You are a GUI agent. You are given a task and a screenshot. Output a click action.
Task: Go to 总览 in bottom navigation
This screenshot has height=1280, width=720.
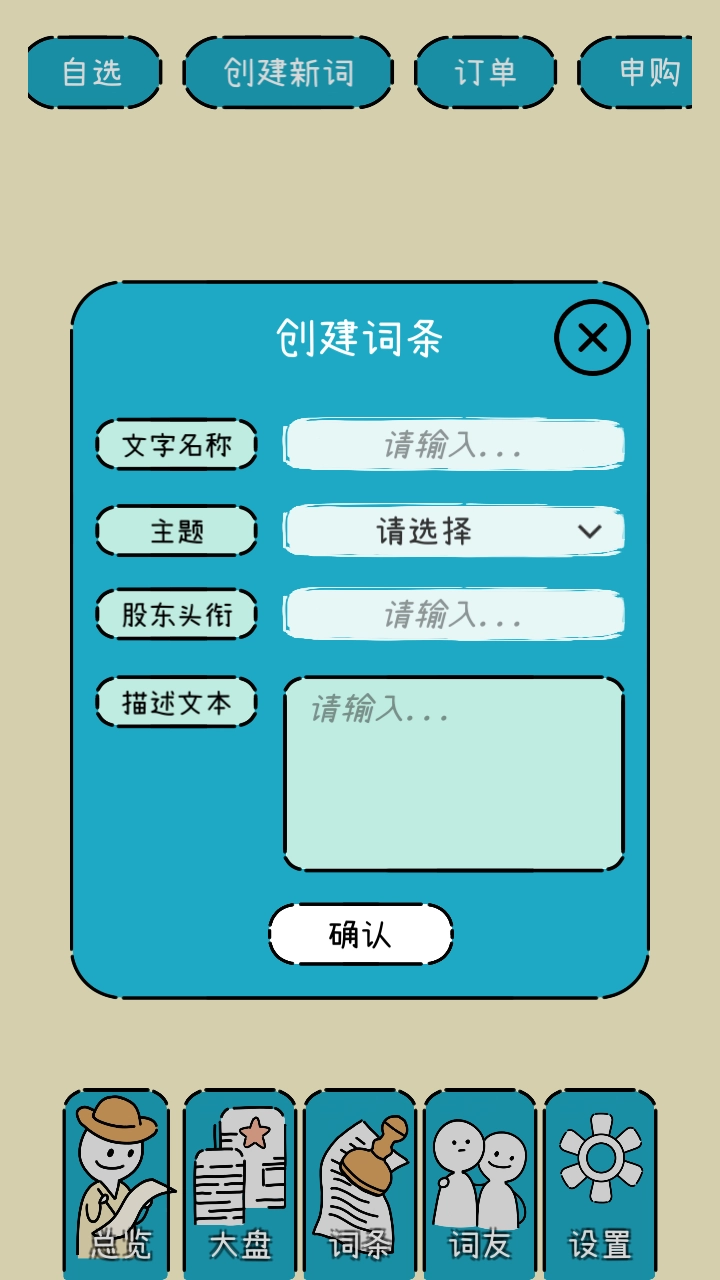point(117,1183)
